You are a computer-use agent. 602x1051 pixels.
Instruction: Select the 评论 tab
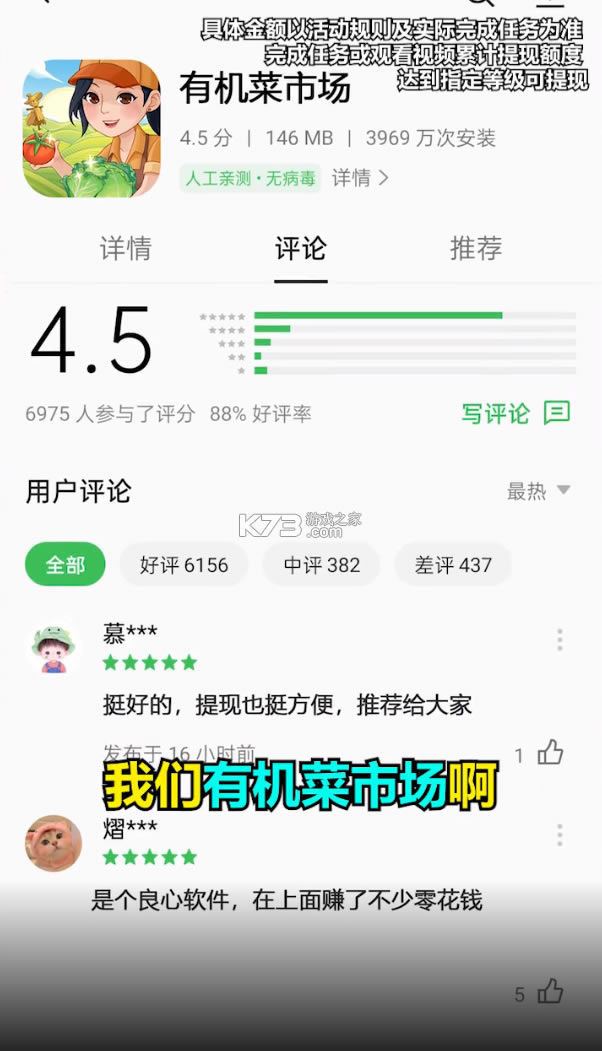point(300,248)
